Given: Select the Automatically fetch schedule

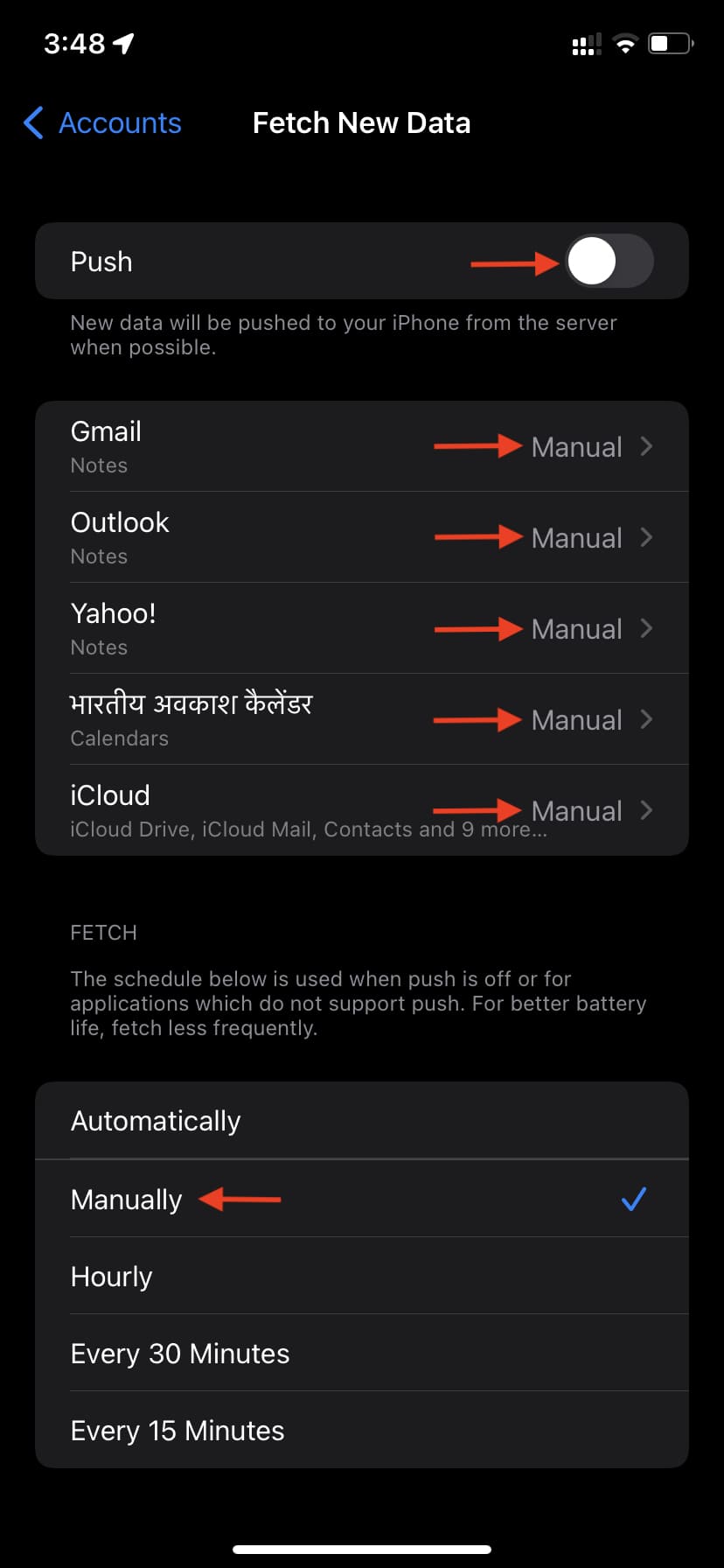Looking at the screenshot, I should pyautogui.click(x=362, y=1121).
